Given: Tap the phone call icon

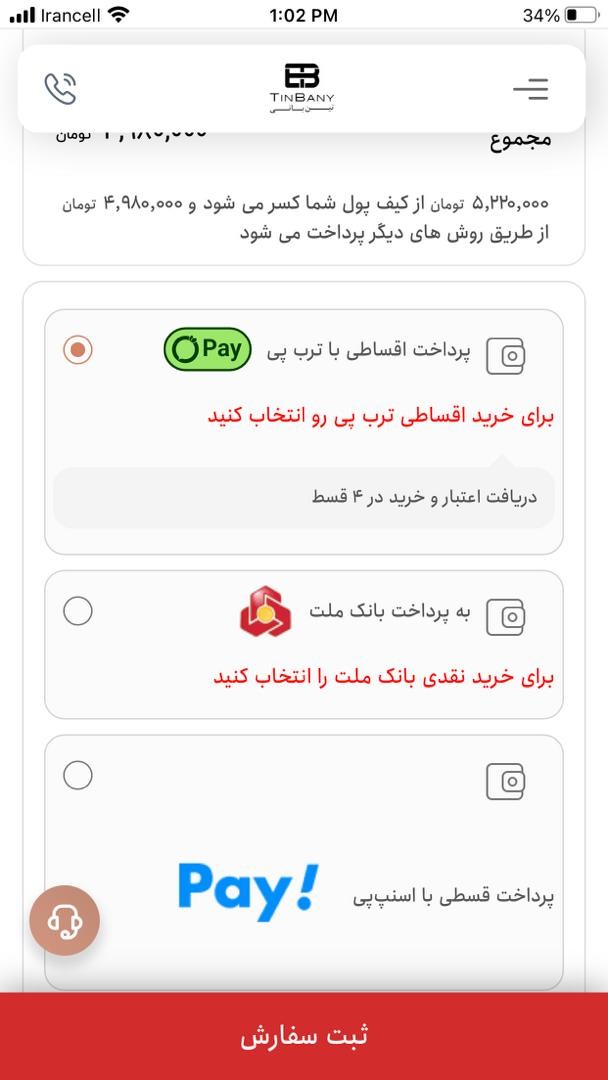Looking at the screenshot, I should pyautogui.click(x=60, y=89).
